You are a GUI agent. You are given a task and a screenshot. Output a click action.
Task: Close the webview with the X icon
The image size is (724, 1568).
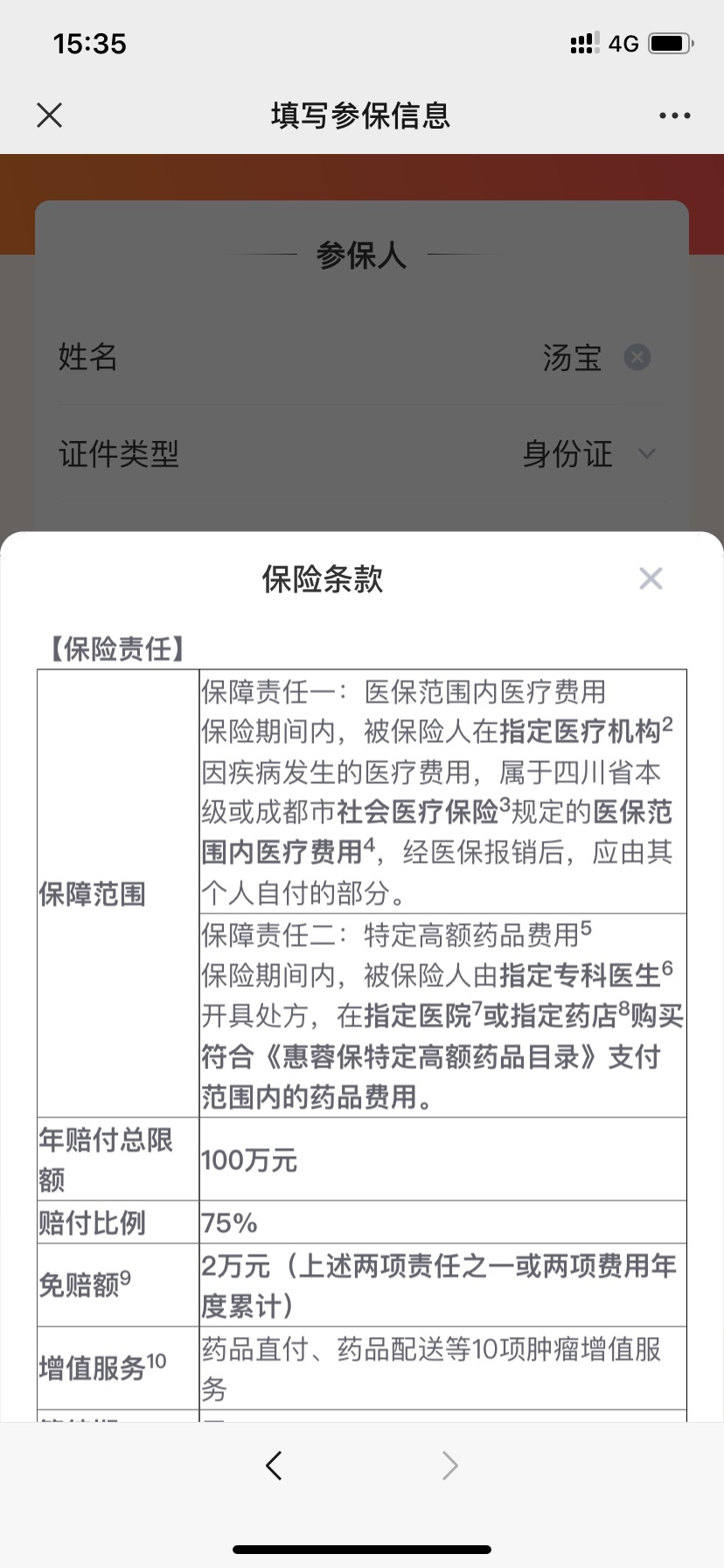pyautogui.click(x=50, y=115)
